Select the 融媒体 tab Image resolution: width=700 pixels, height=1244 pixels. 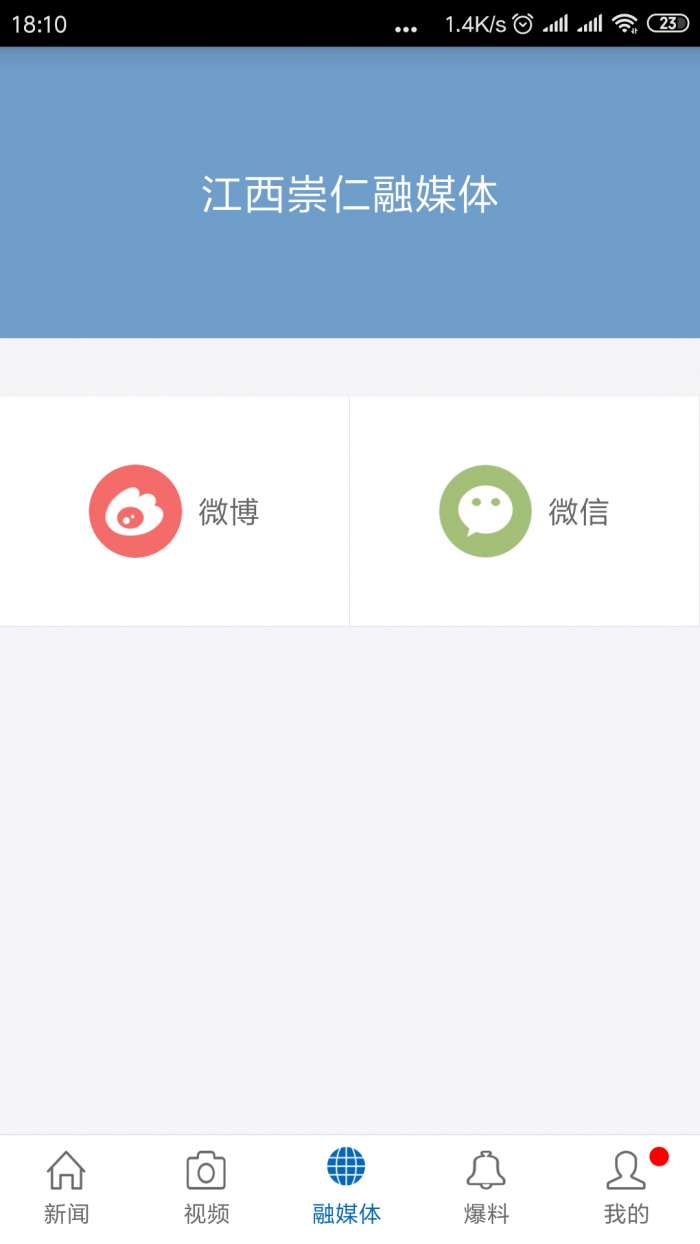pyautogui.click(x=346, y=1189)
